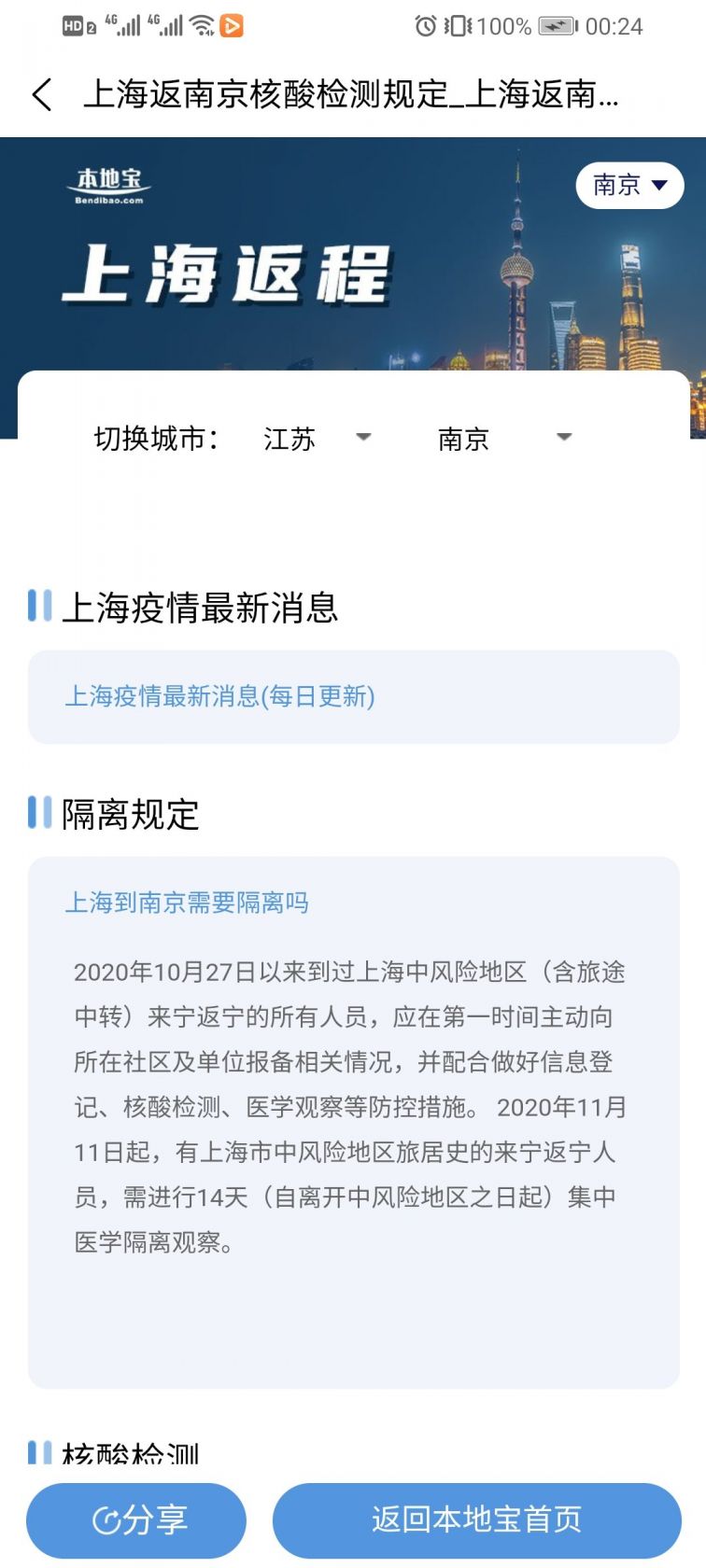Open the 上海到南京需要隔离吗 link
The image size is (706, 1568).
point(191,903)
